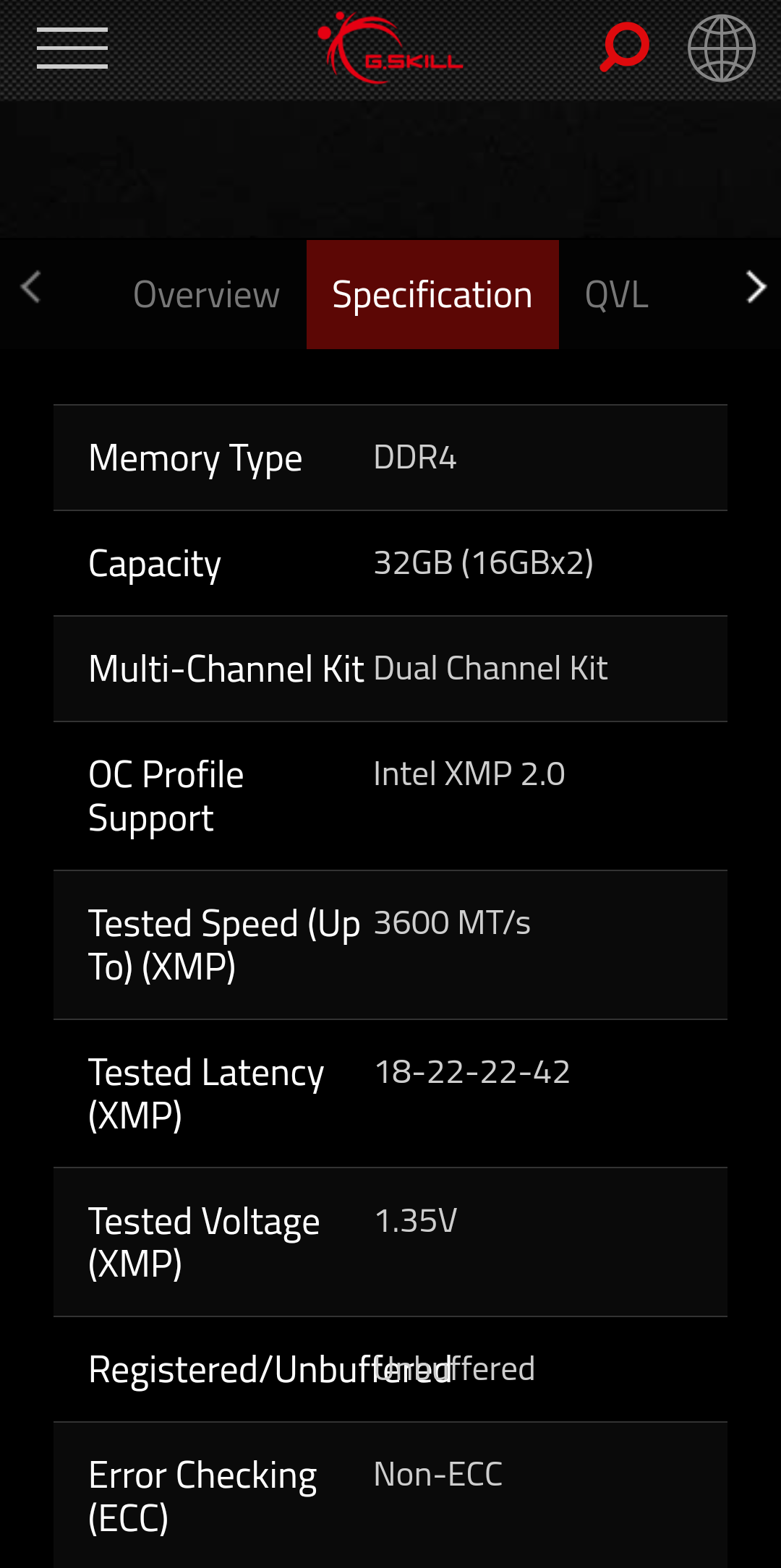Open the red search icon
This screenshot has height=1568, width=781.
coord(624,48)
